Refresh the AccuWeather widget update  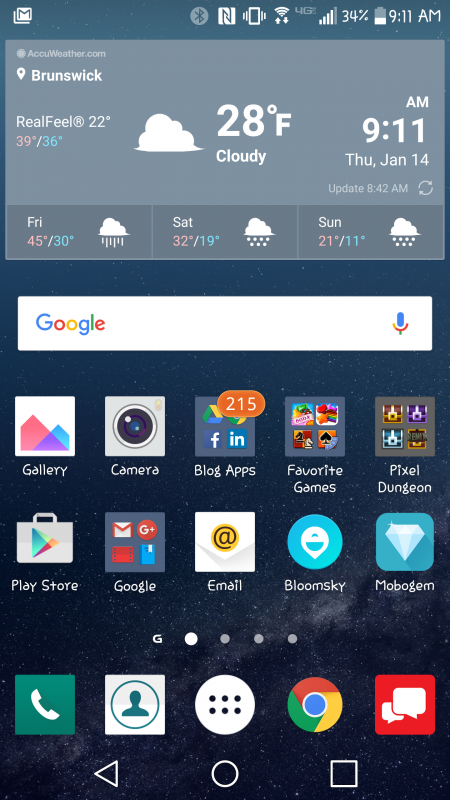[x=426, y=188]
